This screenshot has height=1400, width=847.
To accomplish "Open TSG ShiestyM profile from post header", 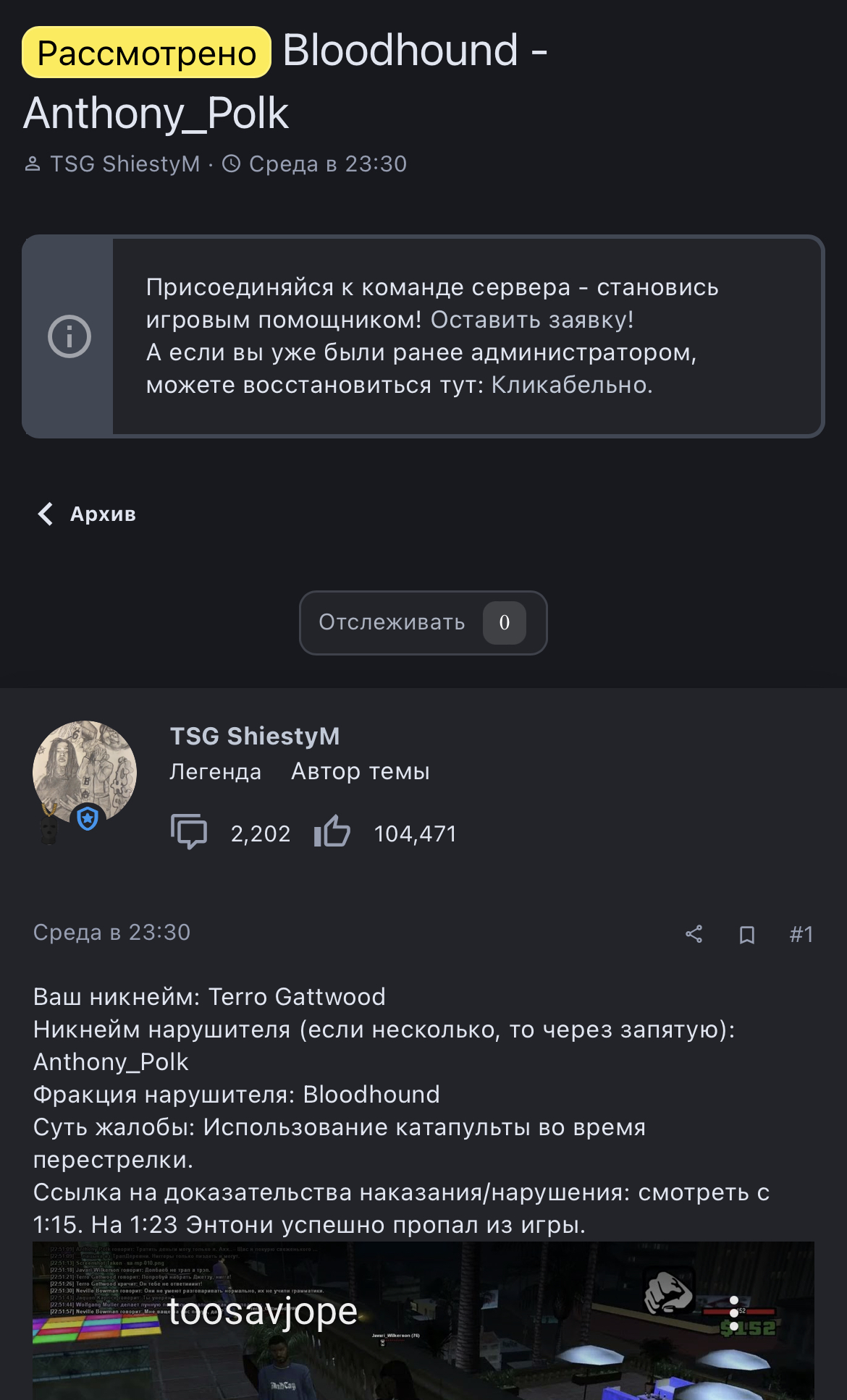I will coord(255,736).
